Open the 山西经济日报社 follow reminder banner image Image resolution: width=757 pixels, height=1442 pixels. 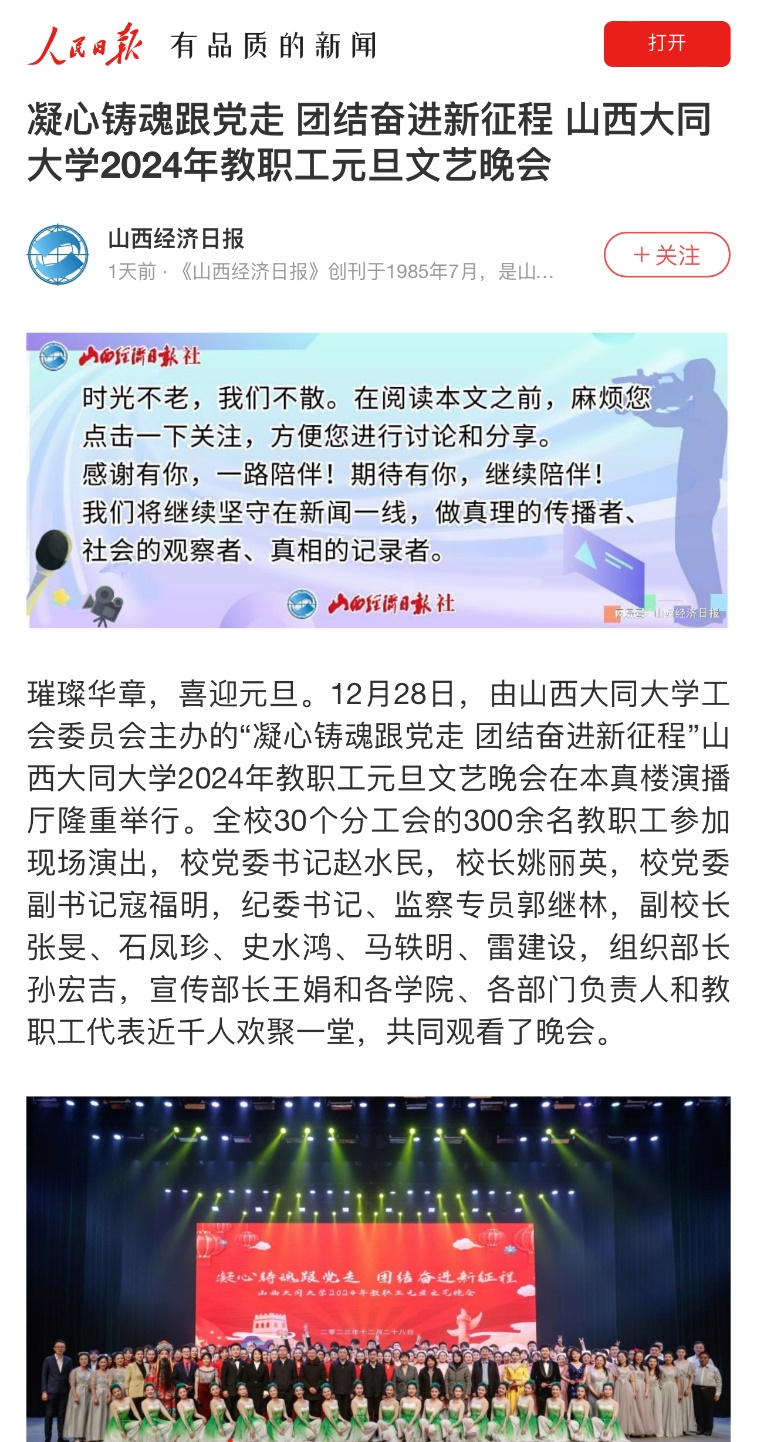(x=378, y=480)
